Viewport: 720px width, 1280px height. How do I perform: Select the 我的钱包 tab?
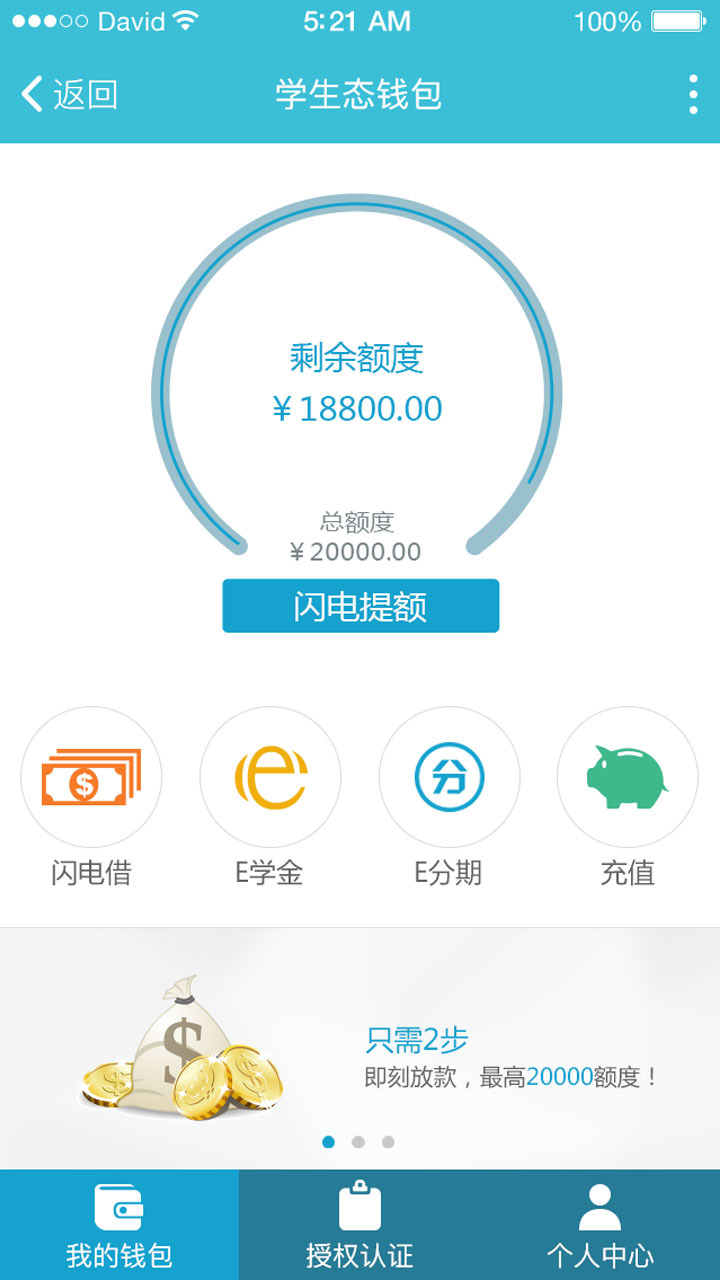click(119, 1225)
